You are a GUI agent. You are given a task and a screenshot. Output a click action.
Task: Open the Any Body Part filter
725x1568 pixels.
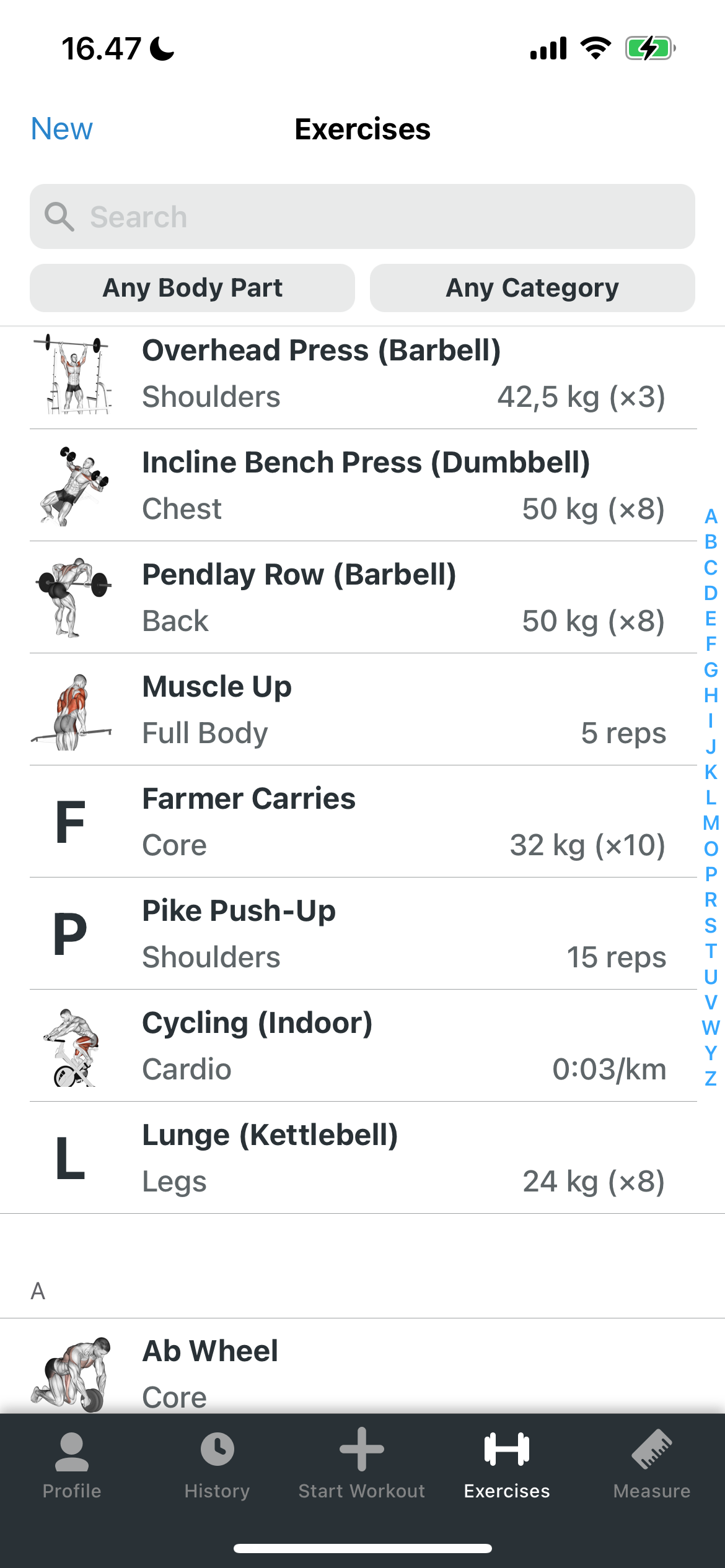[x=192, y=288]
